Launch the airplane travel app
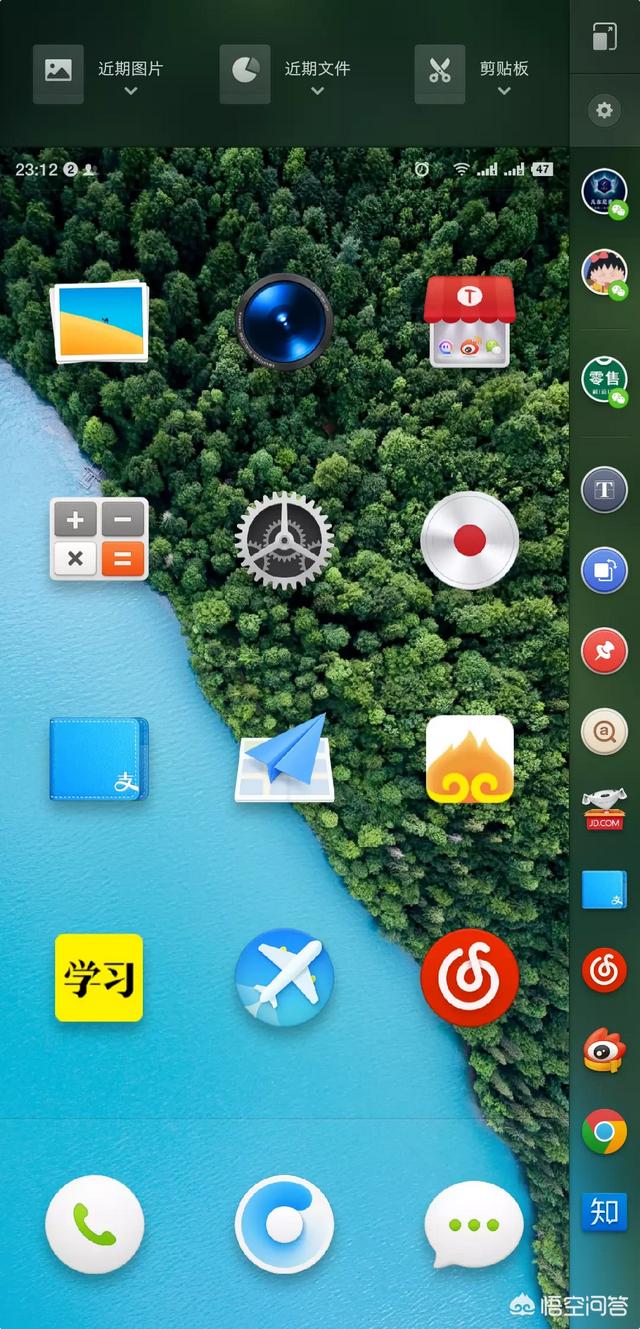Viewport: 640px width, 1329px height. pyautogui.click(x=284, y=977)
